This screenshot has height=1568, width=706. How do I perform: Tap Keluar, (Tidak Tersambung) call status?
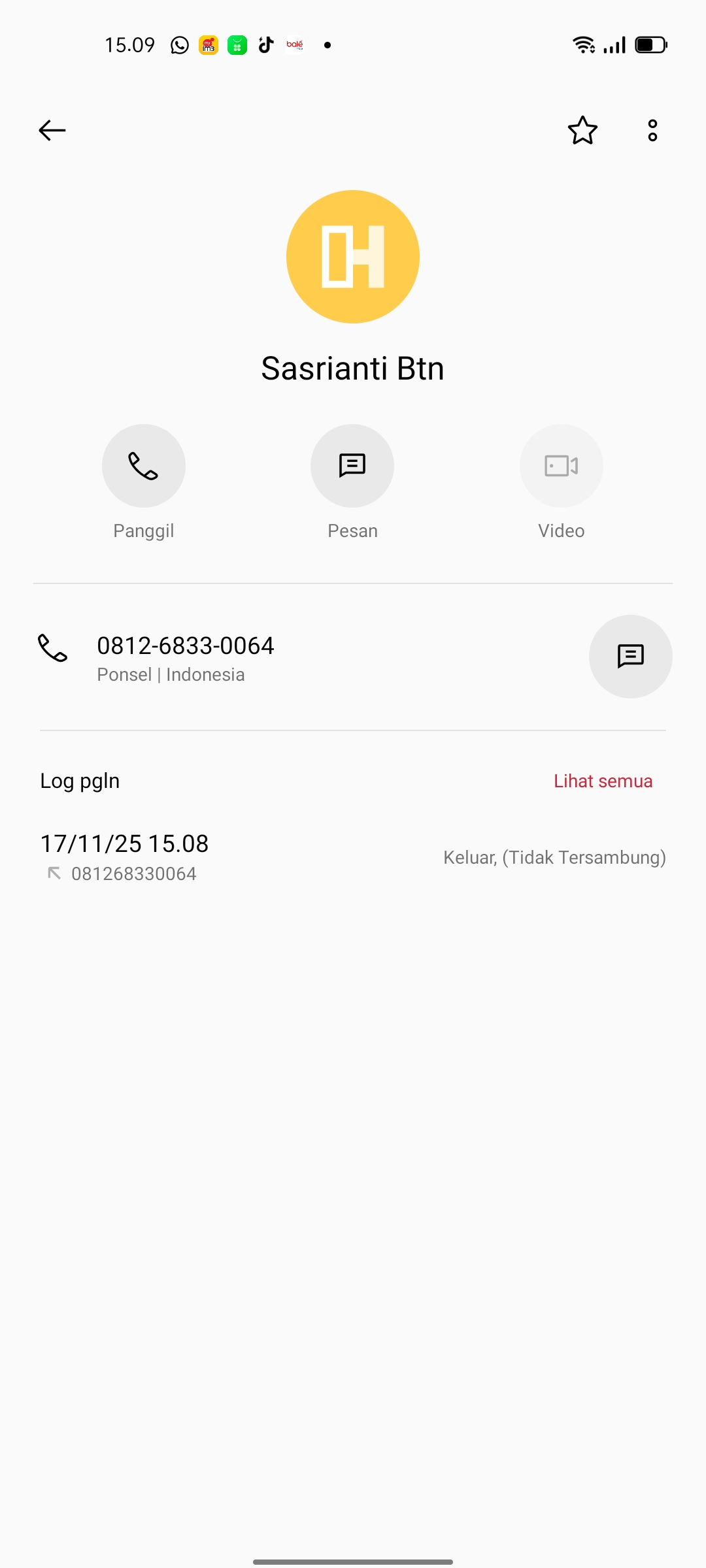point(554,857)
